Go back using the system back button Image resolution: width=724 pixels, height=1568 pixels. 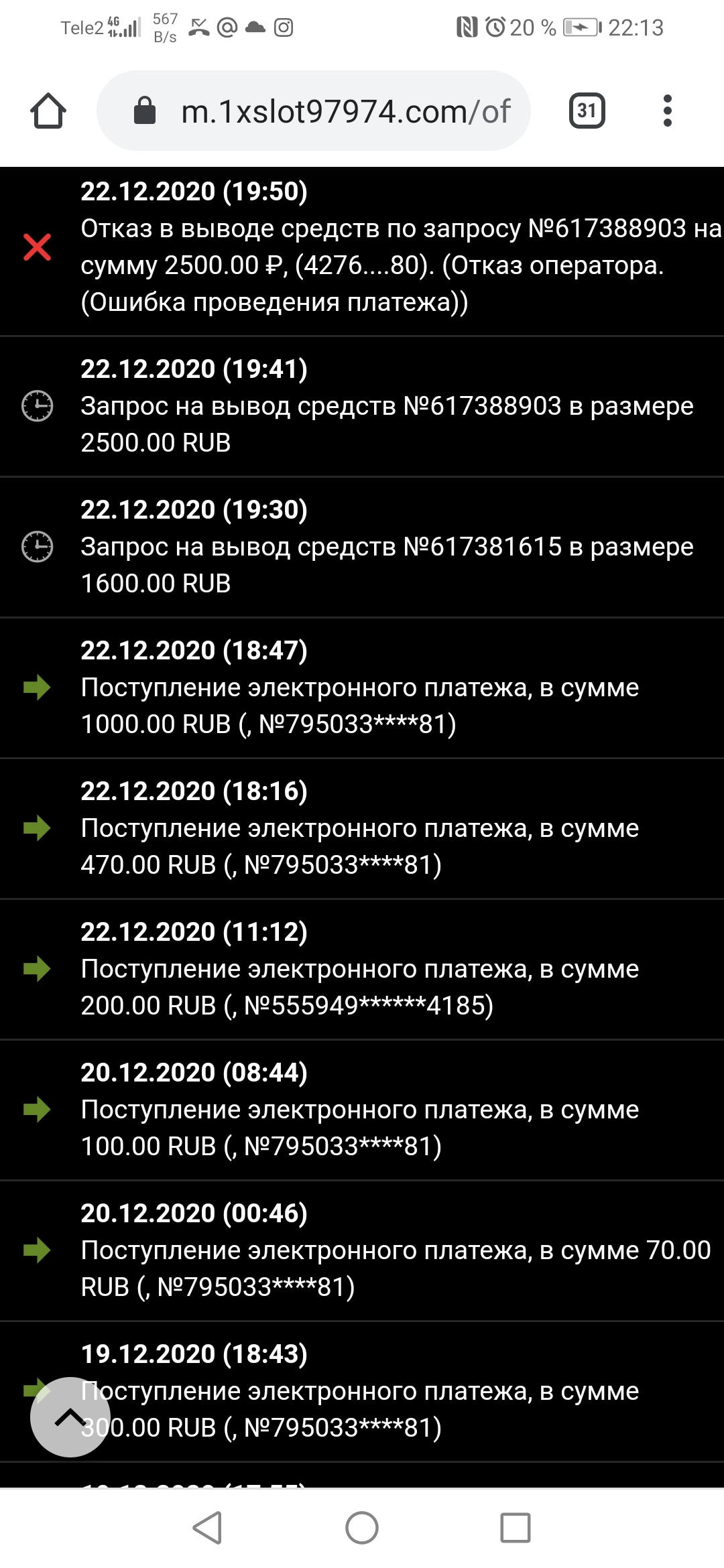tap(208, 1528)
